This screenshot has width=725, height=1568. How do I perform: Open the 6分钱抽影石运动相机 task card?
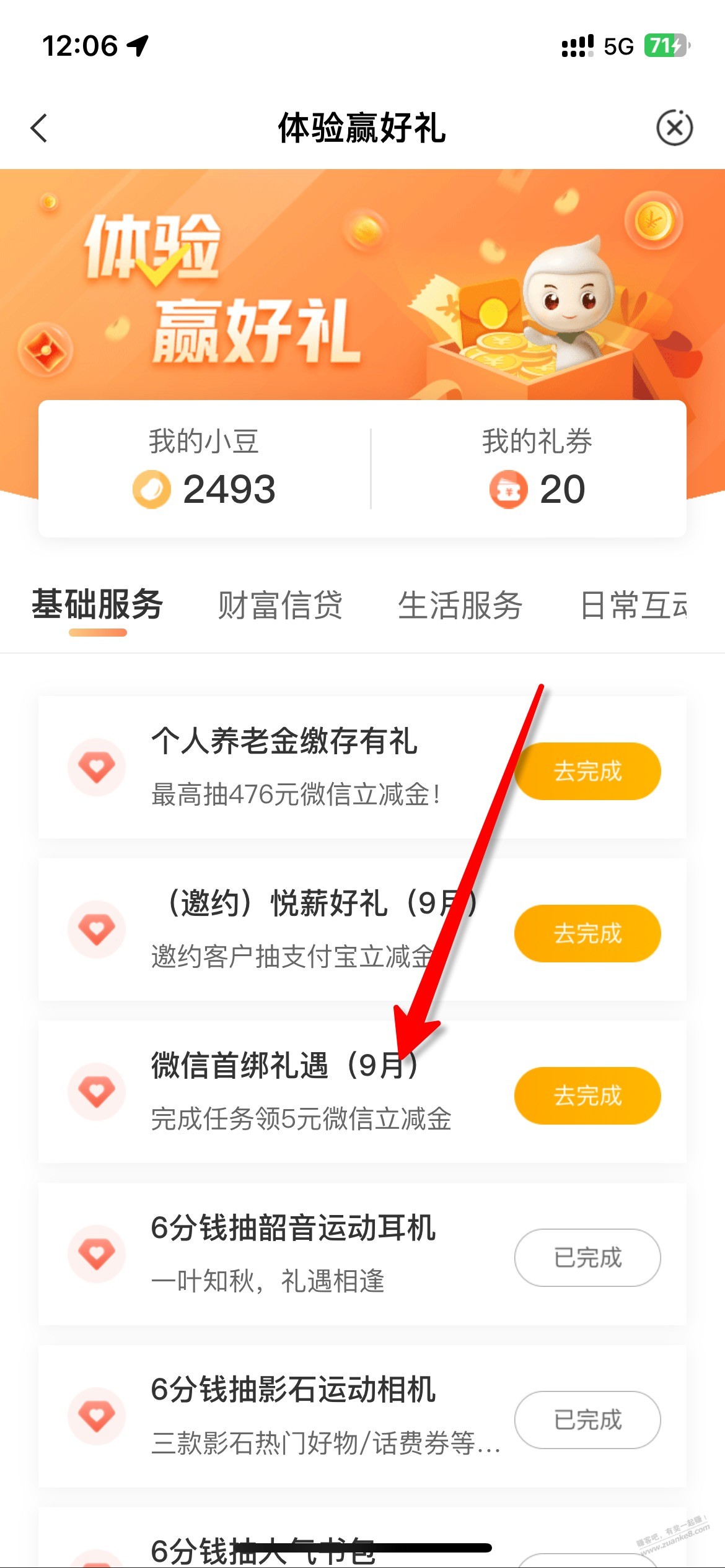(362, 1416)
